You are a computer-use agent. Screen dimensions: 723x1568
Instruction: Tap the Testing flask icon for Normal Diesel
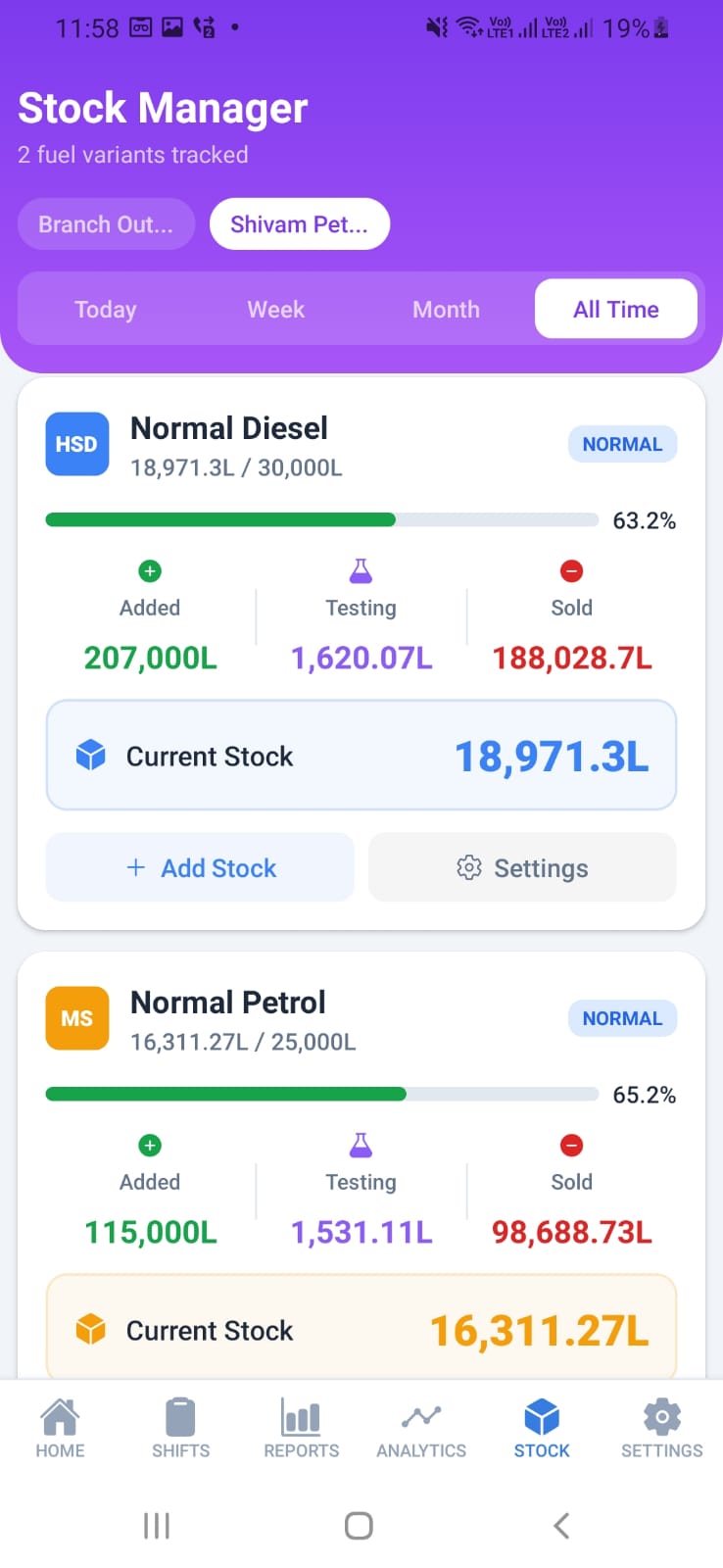coord(361,569)
